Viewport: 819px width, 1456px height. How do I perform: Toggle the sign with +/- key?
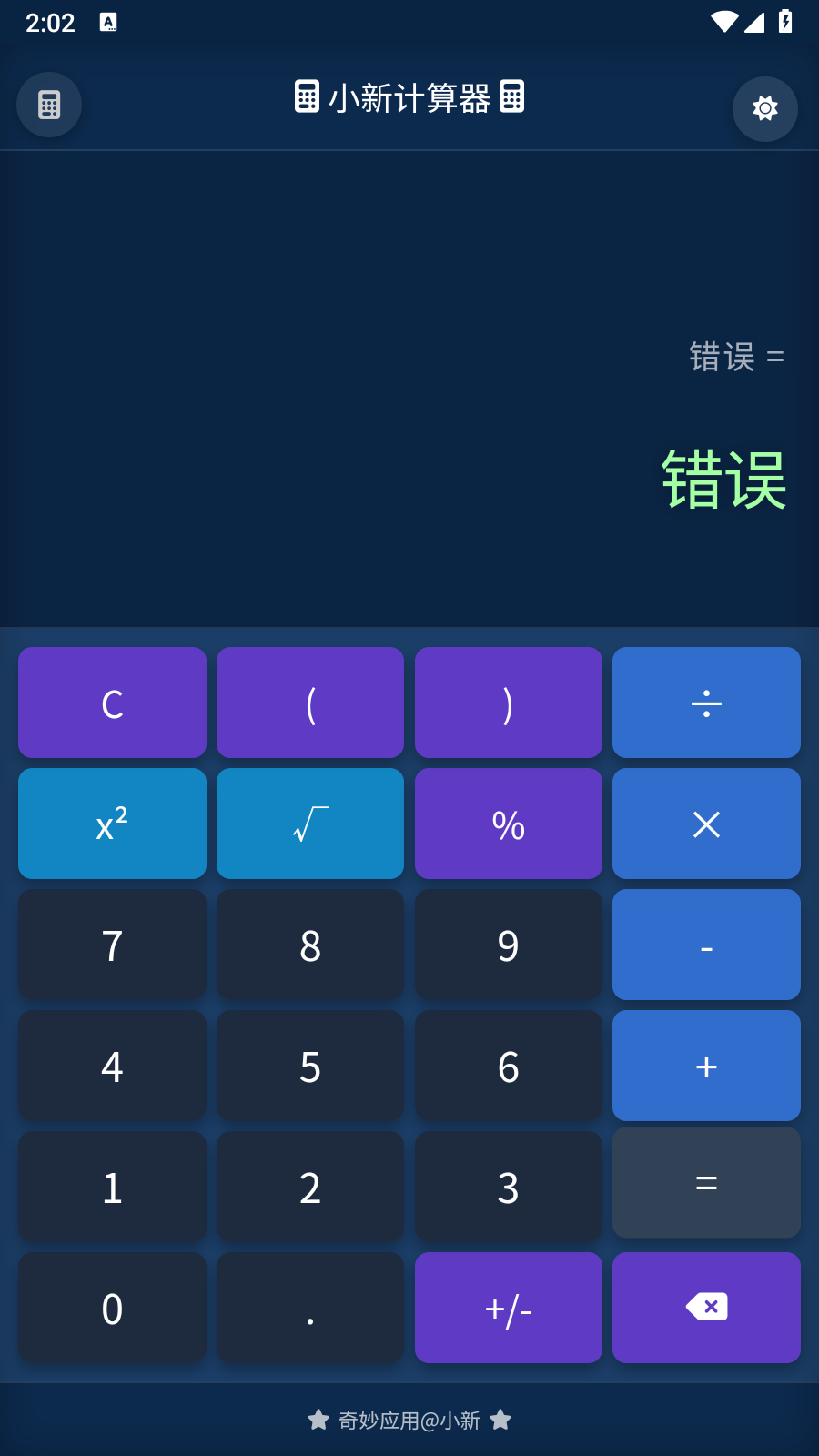coord(508,1308)
